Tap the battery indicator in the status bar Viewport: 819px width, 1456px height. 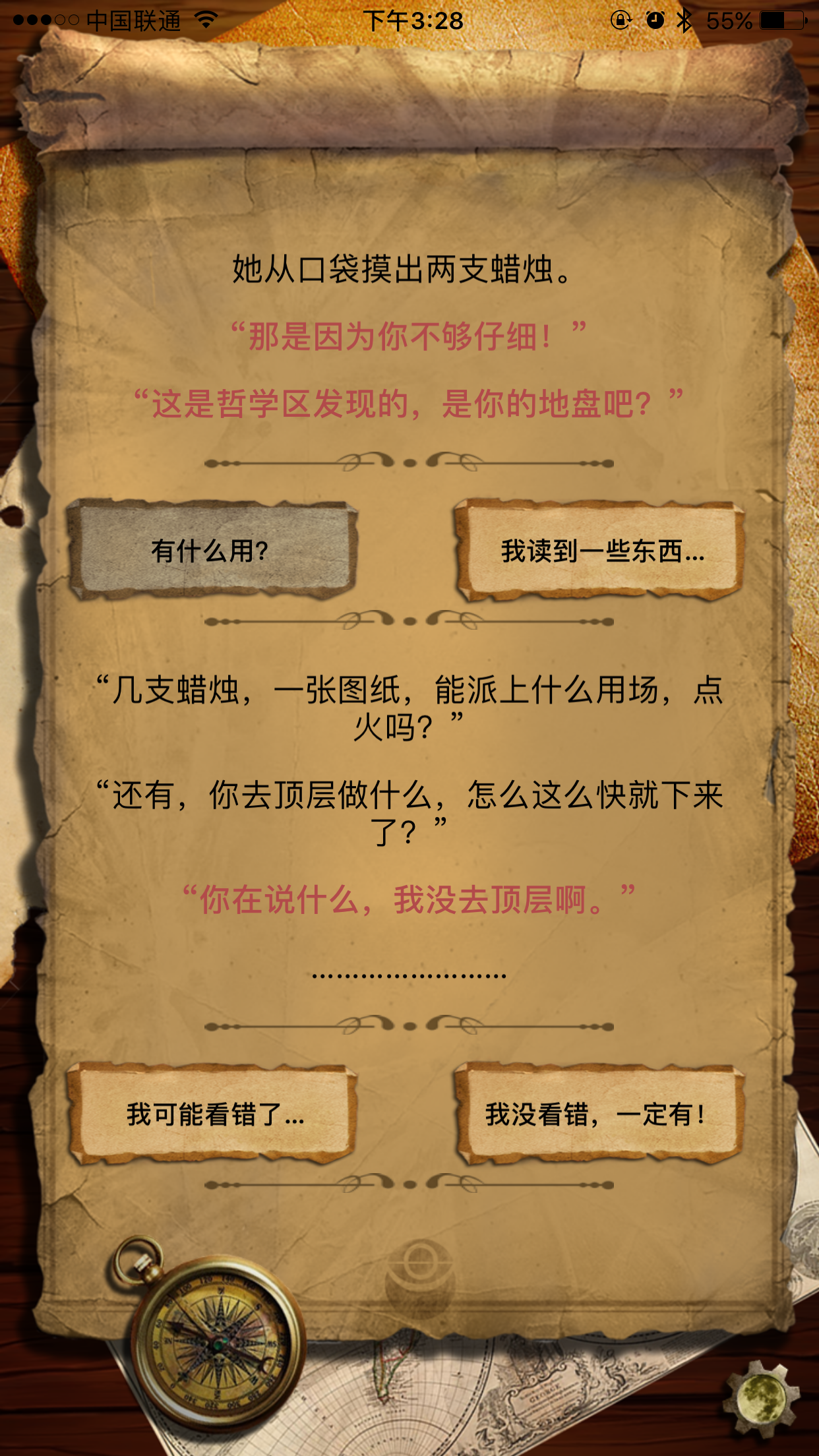point(781,20)
